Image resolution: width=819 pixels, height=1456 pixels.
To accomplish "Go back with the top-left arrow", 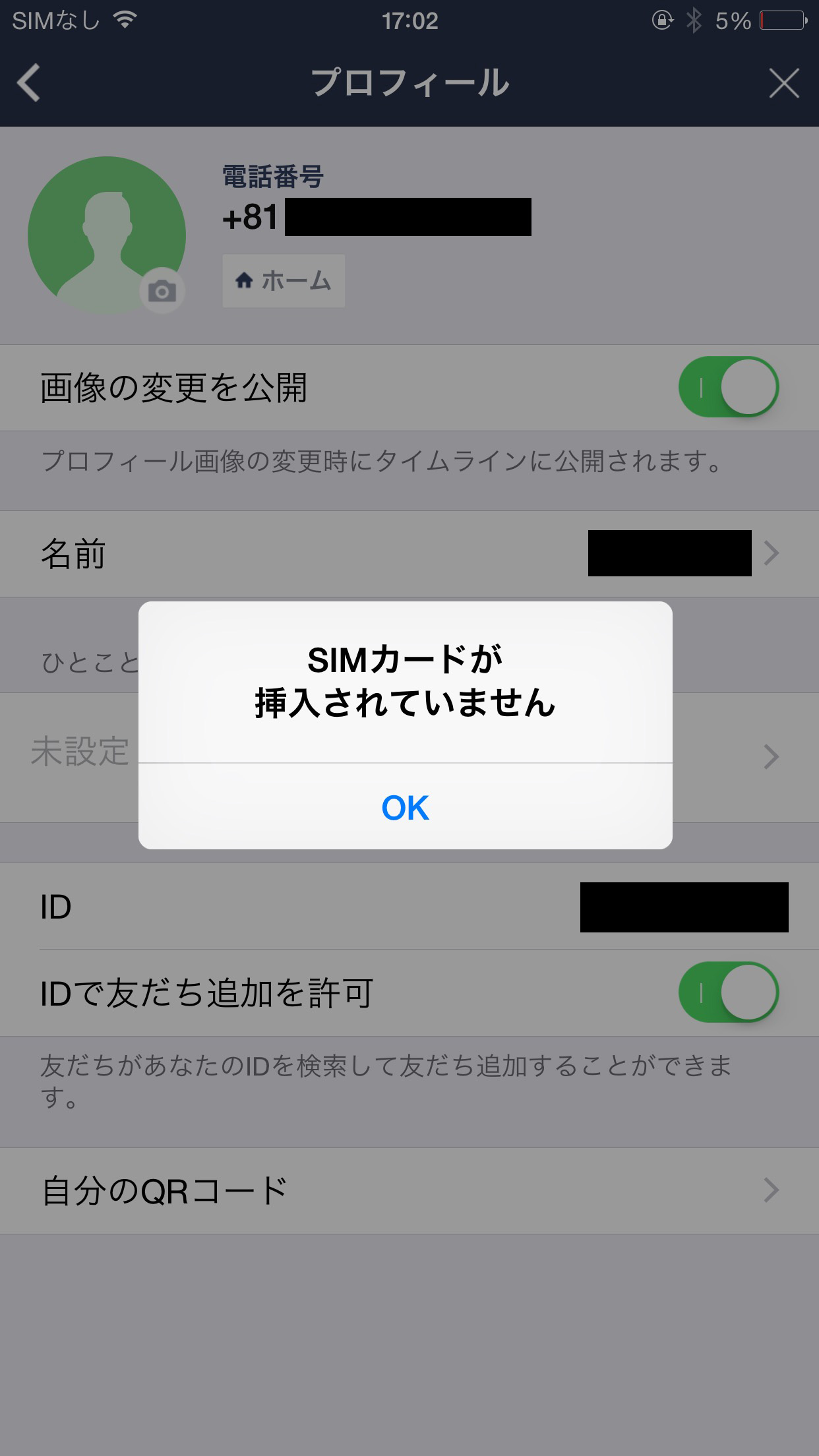I will click(29, 83).
